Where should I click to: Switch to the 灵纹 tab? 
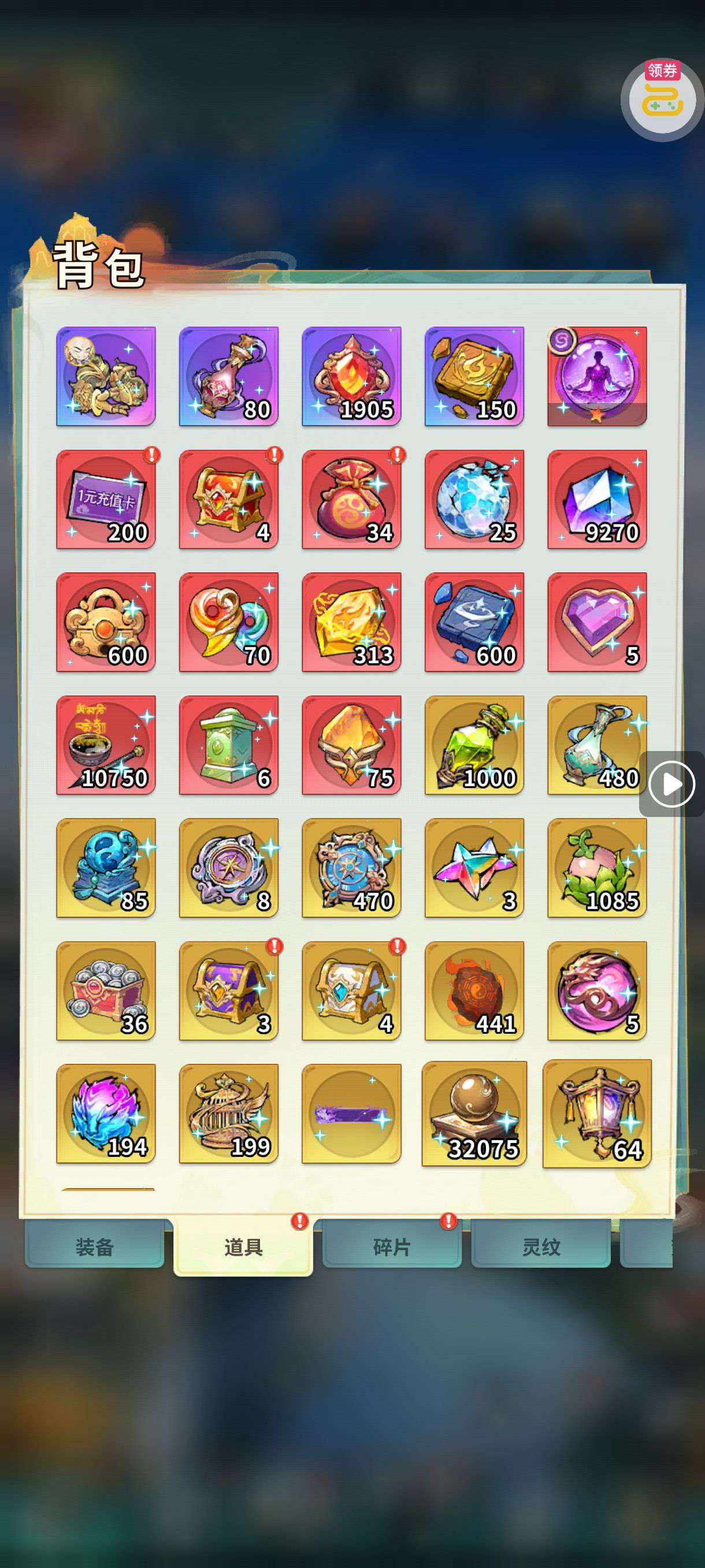click(x=541, y=1247)
